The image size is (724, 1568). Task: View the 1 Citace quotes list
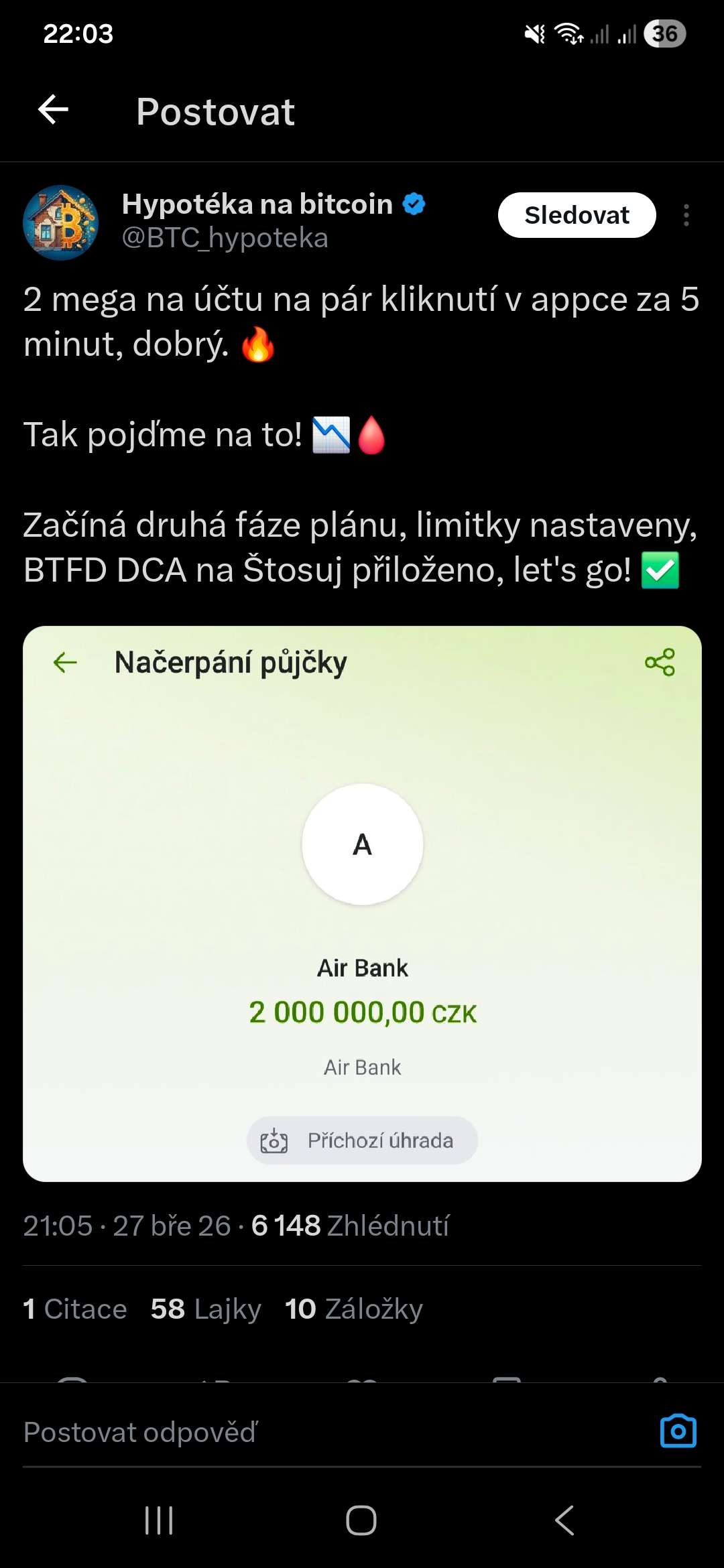click(75, 1309)
